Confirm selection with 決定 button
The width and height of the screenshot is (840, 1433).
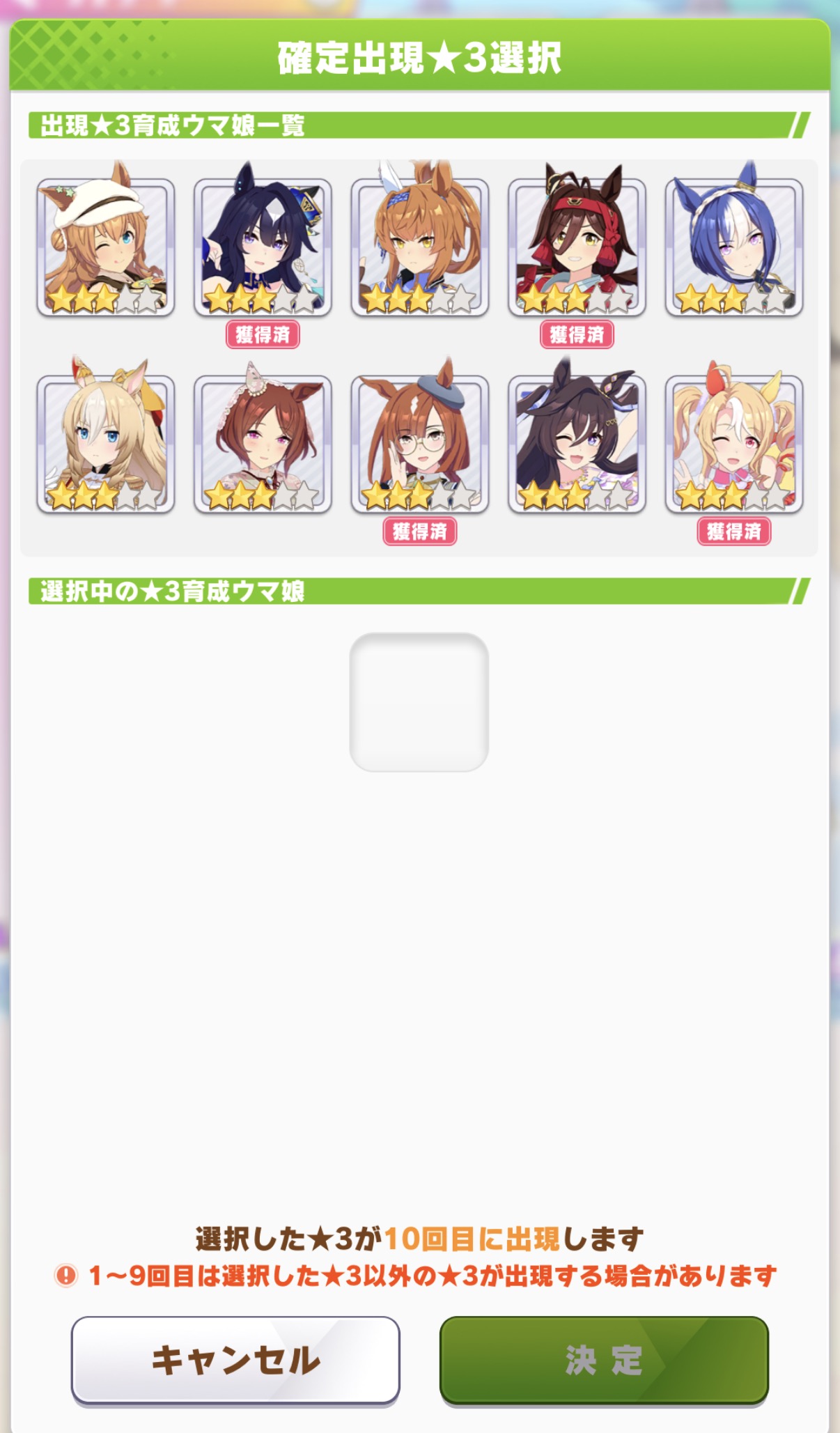coord(604,1359)
